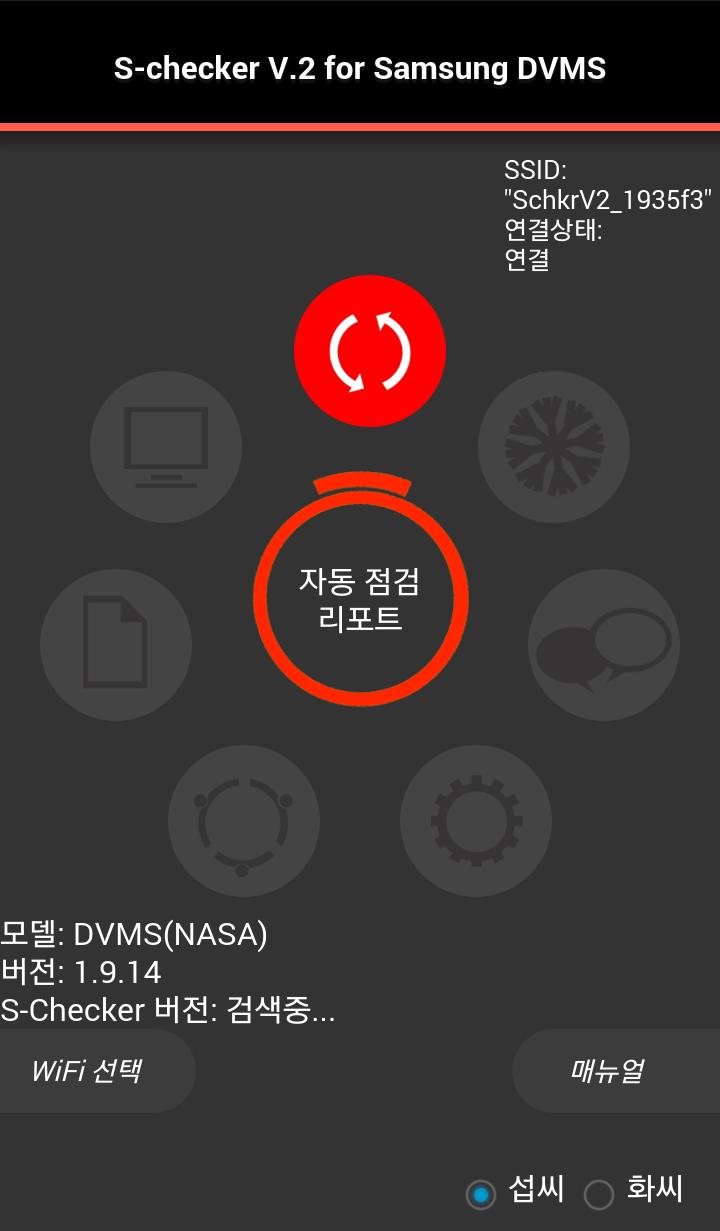The width and height of the screenshot is (720, 1231).
Task: Open the circular nodes cycle icon
Action: coord(243,821)
